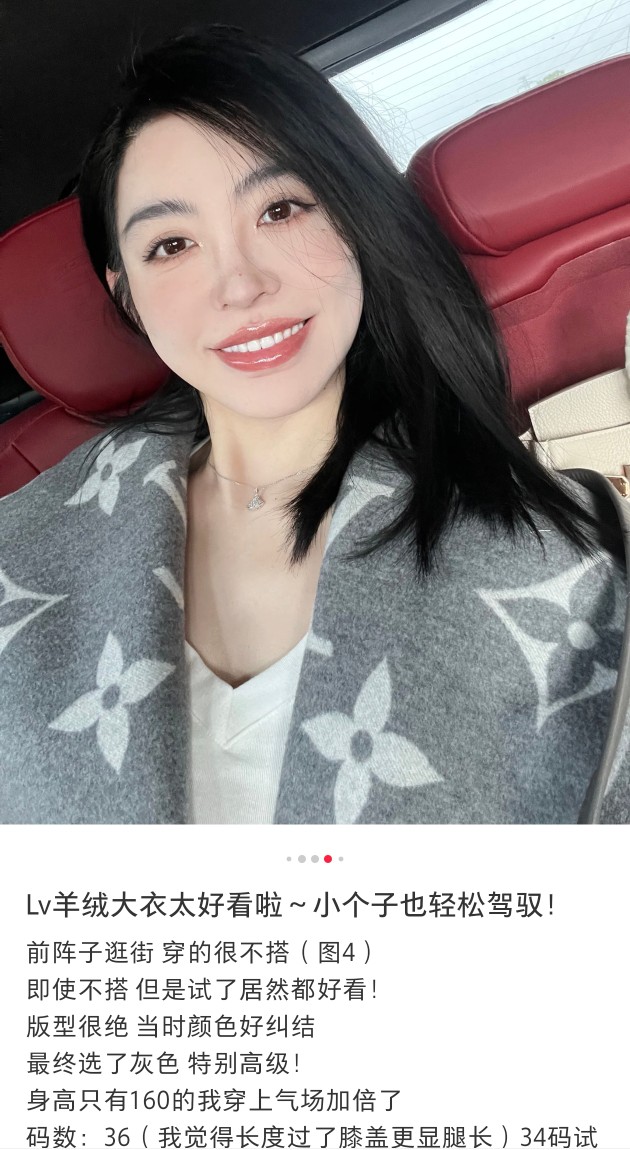
Task: Tap the image carousel page indicator dots
Action: pos(314,858)
